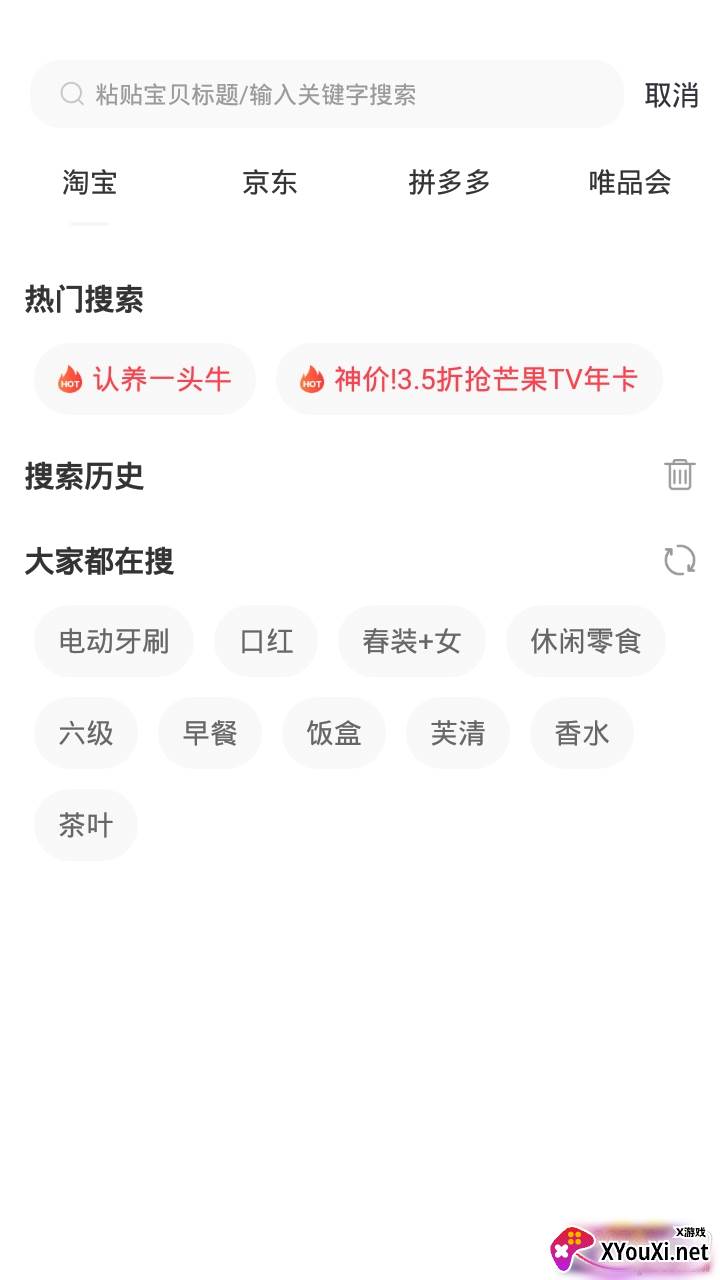
Task: Select the 茶叶 chip
Action: [86, 826]
